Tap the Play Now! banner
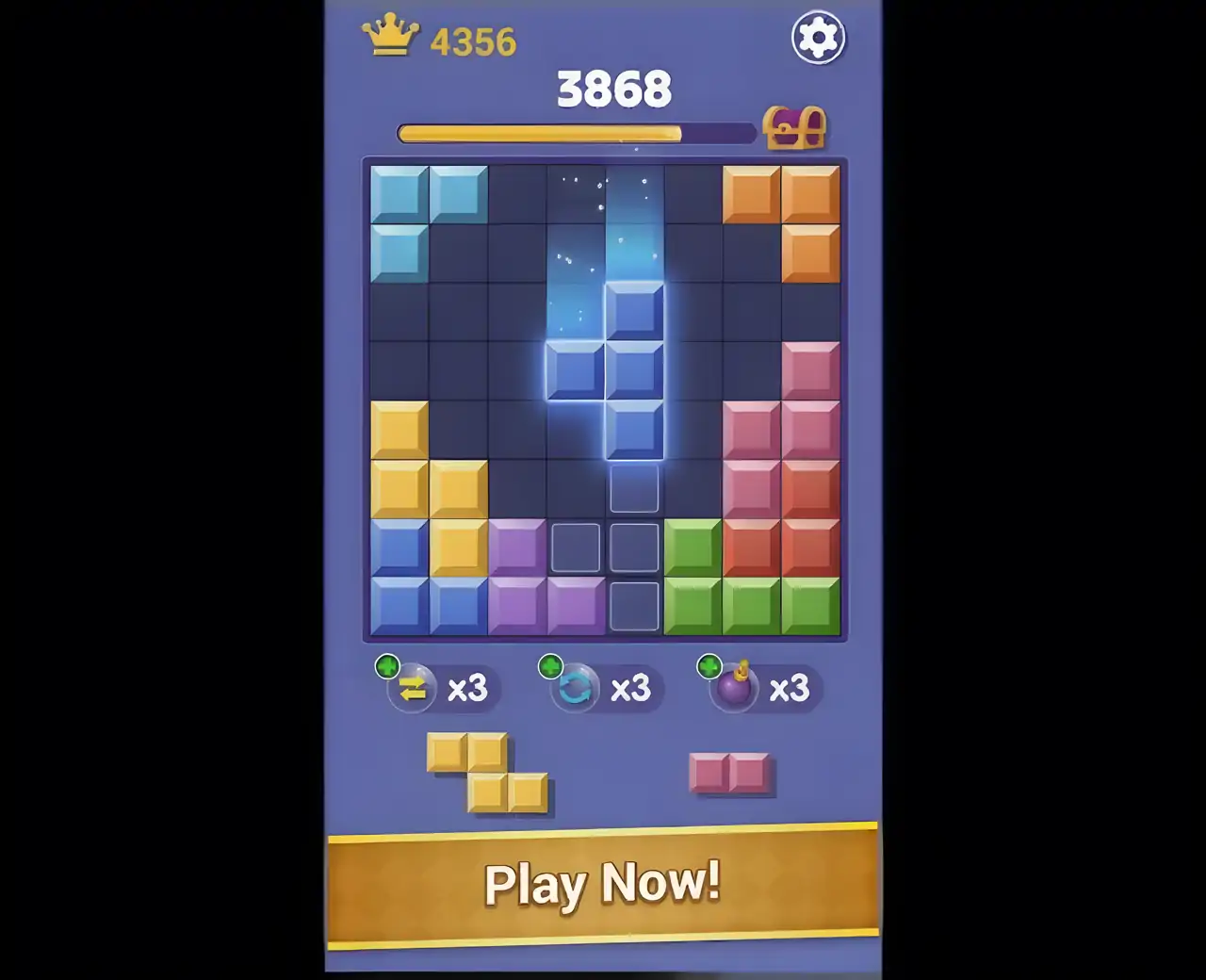 603,885
